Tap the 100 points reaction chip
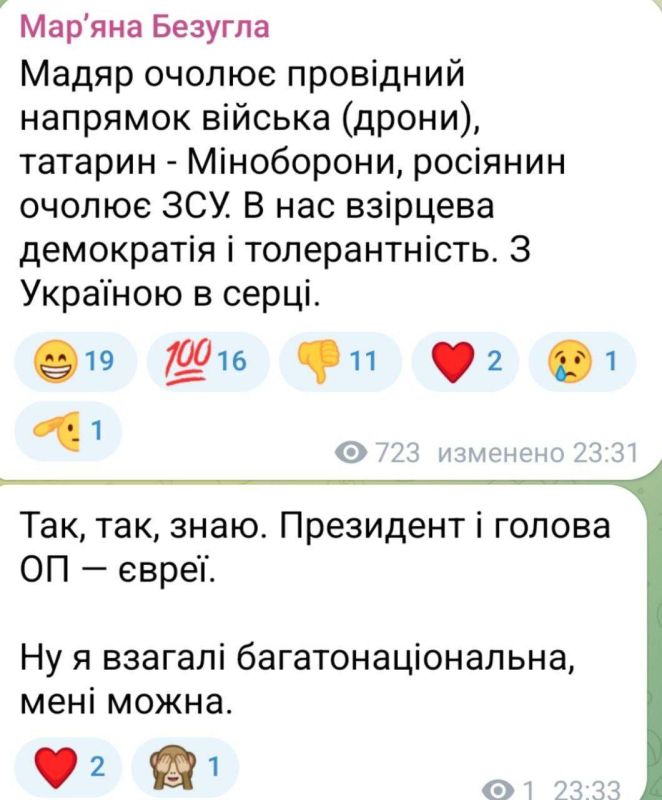This screenshot has width=662, height=800. (207, 363)
